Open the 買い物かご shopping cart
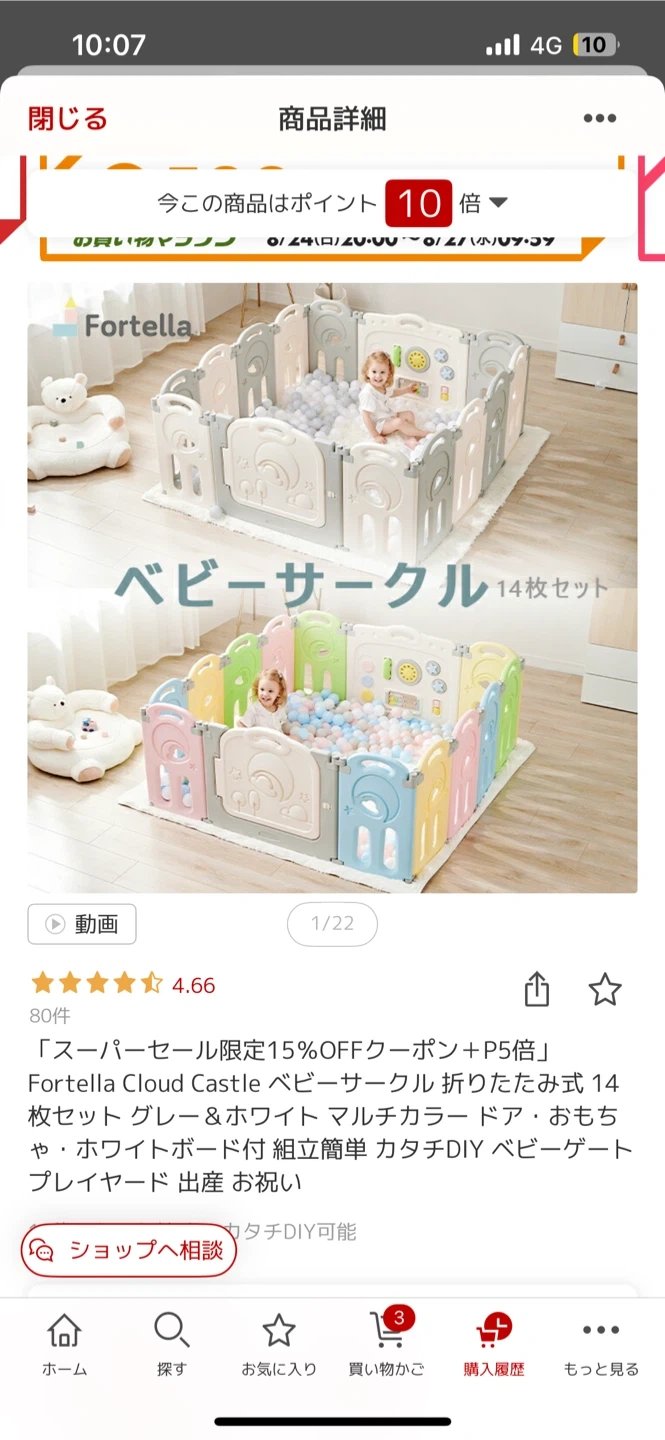The image size is (665, 1440). click(x=386, y=1345)
